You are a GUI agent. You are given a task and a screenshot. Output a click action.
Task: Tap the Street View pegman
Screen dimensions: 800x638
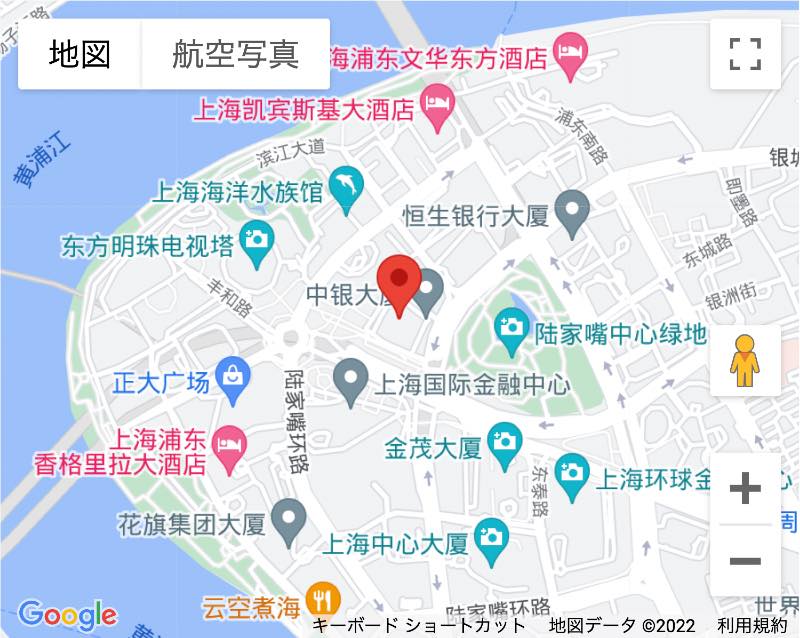[745, 360]
